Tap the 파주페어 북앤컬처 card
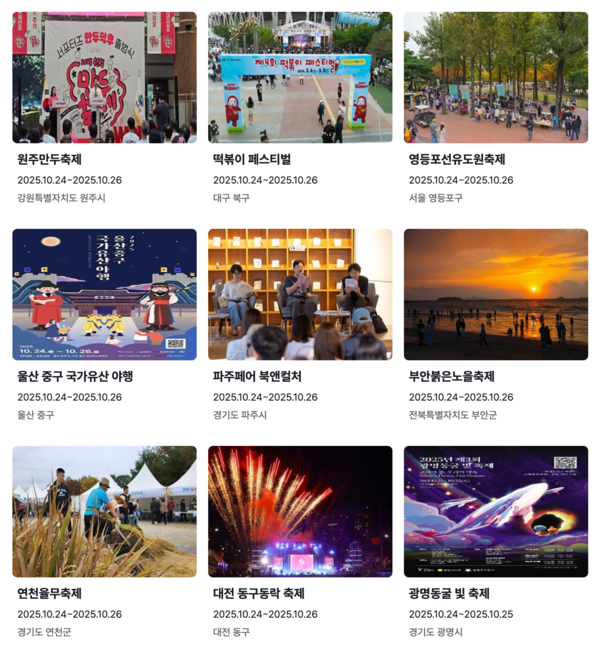 (300, 295)
